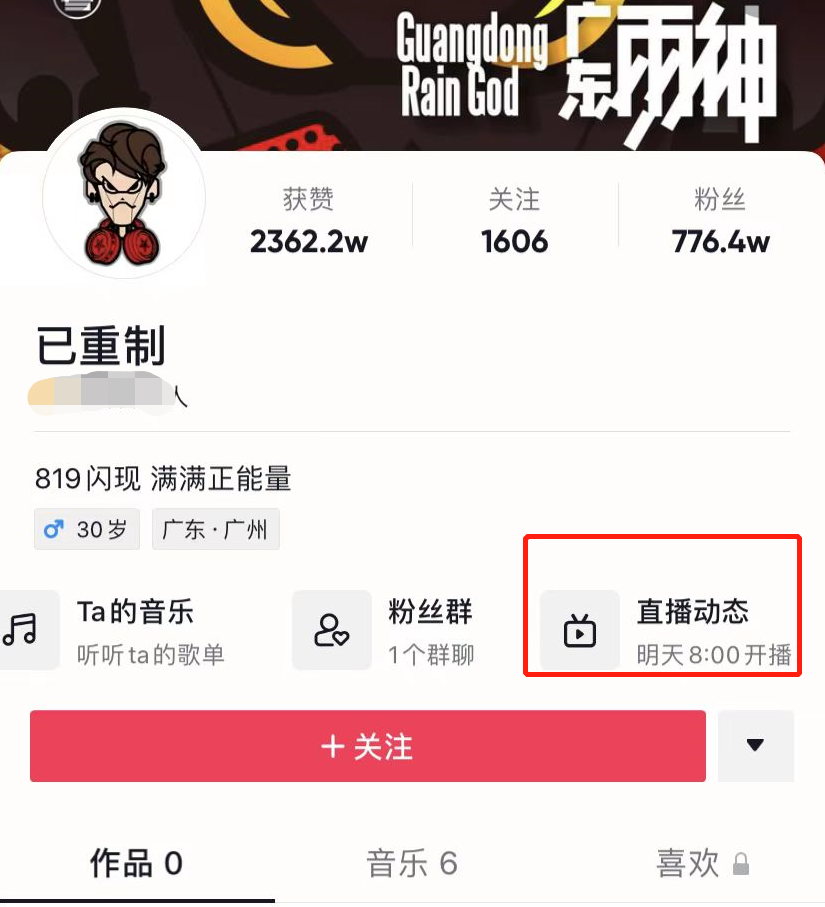Open the 粉丝 followers list
Screen dimensions: 825x907
click(x=720, y=221)
